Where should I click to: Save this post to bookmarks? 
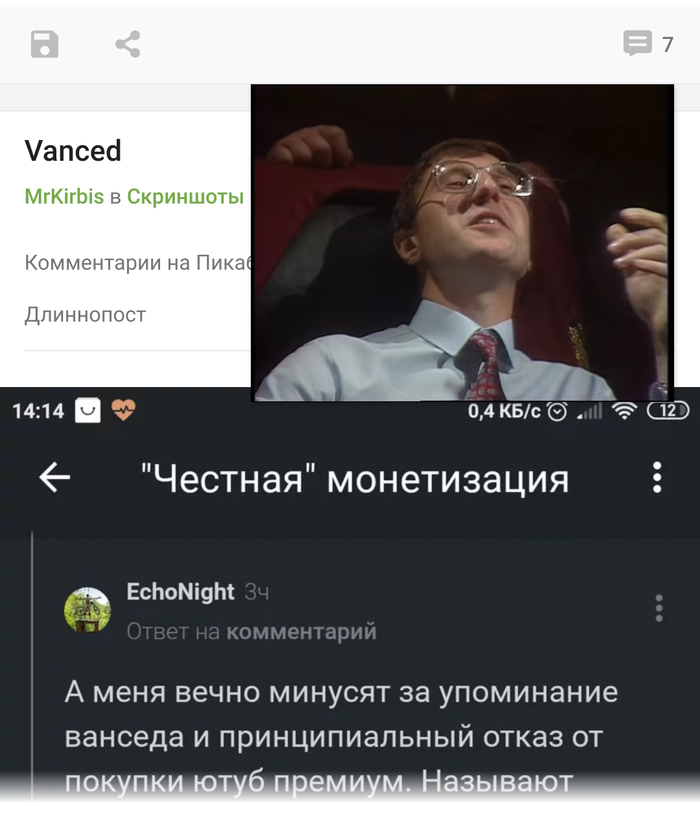click(45, 44)
